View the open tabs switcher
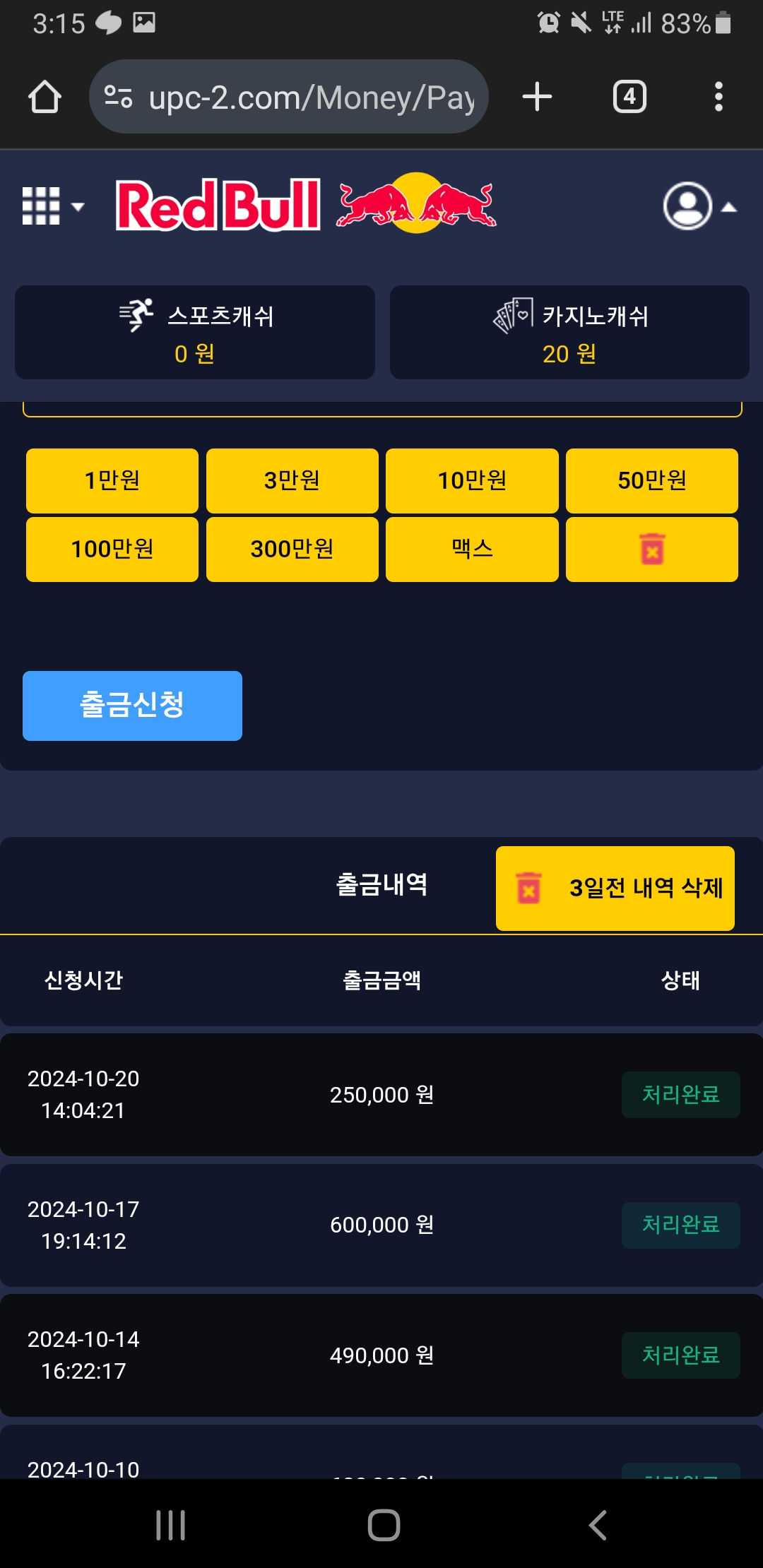 click(x=629, y=97)
